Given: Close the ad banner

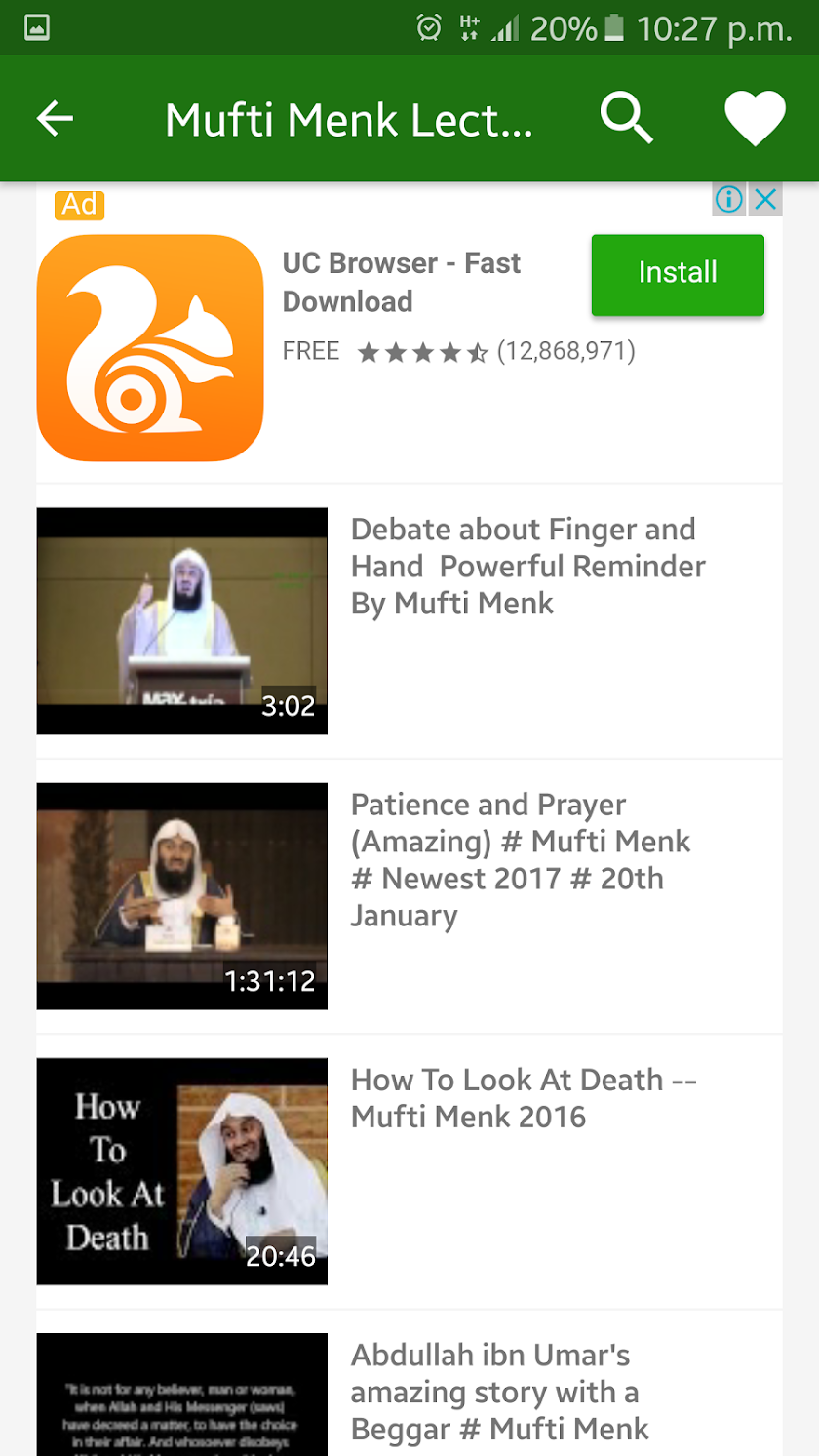Looking at the screenshot, I should point(767,200).
